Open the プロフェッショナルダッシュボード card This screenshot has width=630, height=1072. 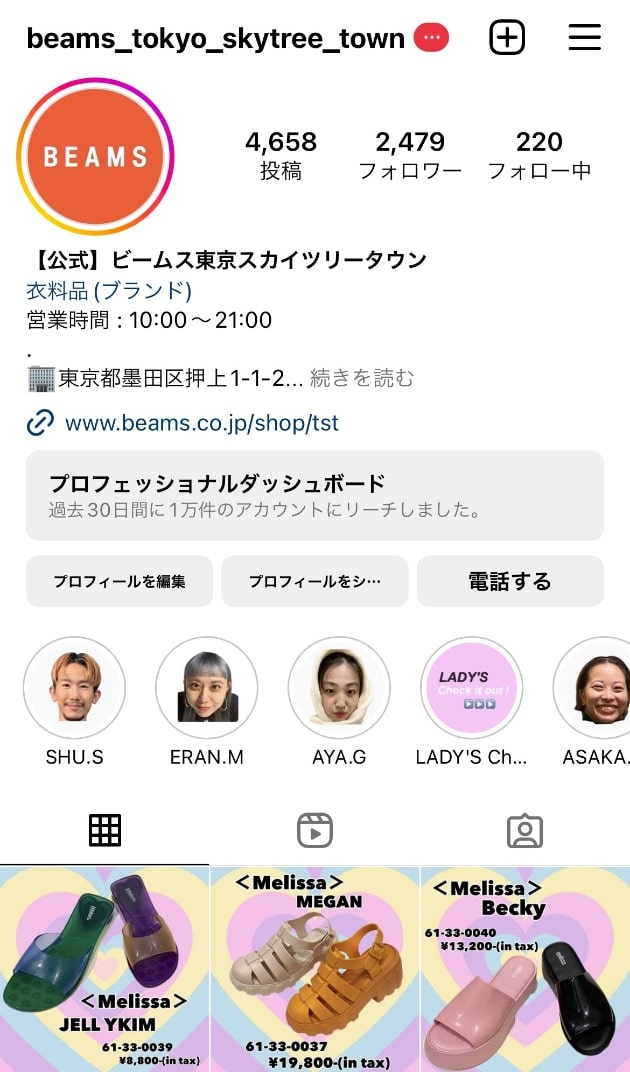pyautogui.click(x=315, y=495)
